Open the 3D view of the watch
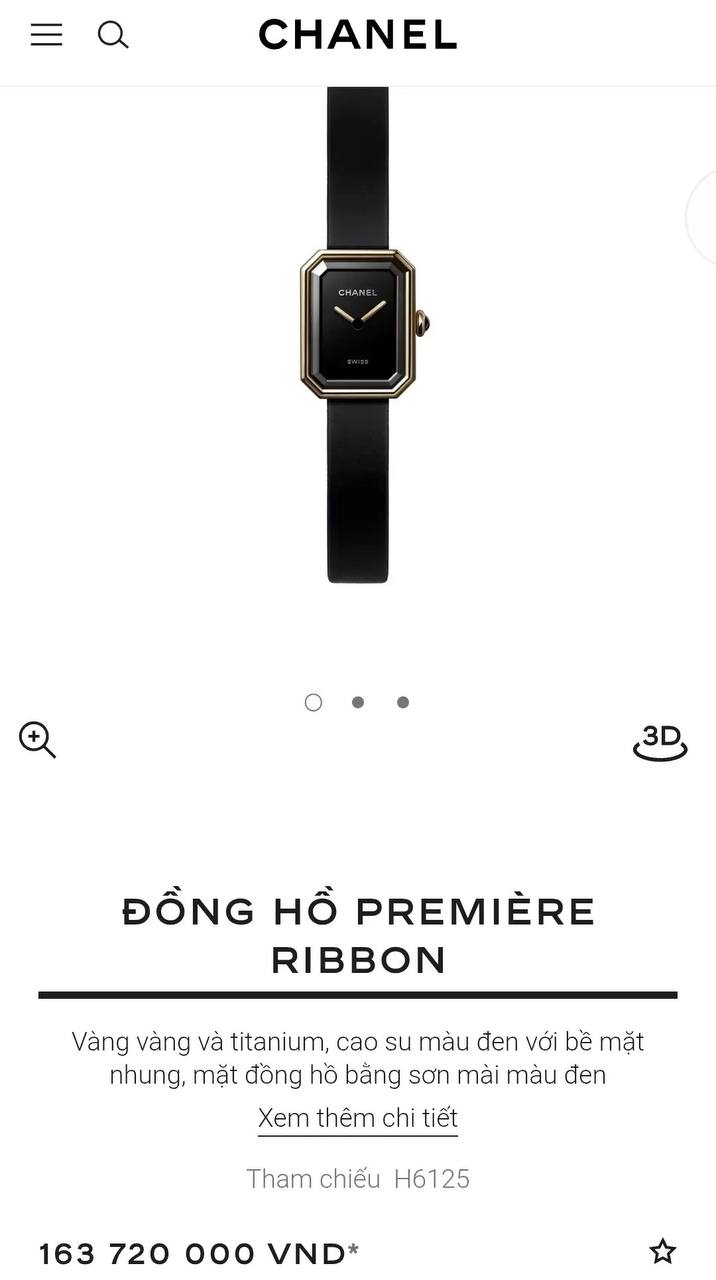716x1280 pixels. pos(660,742)
